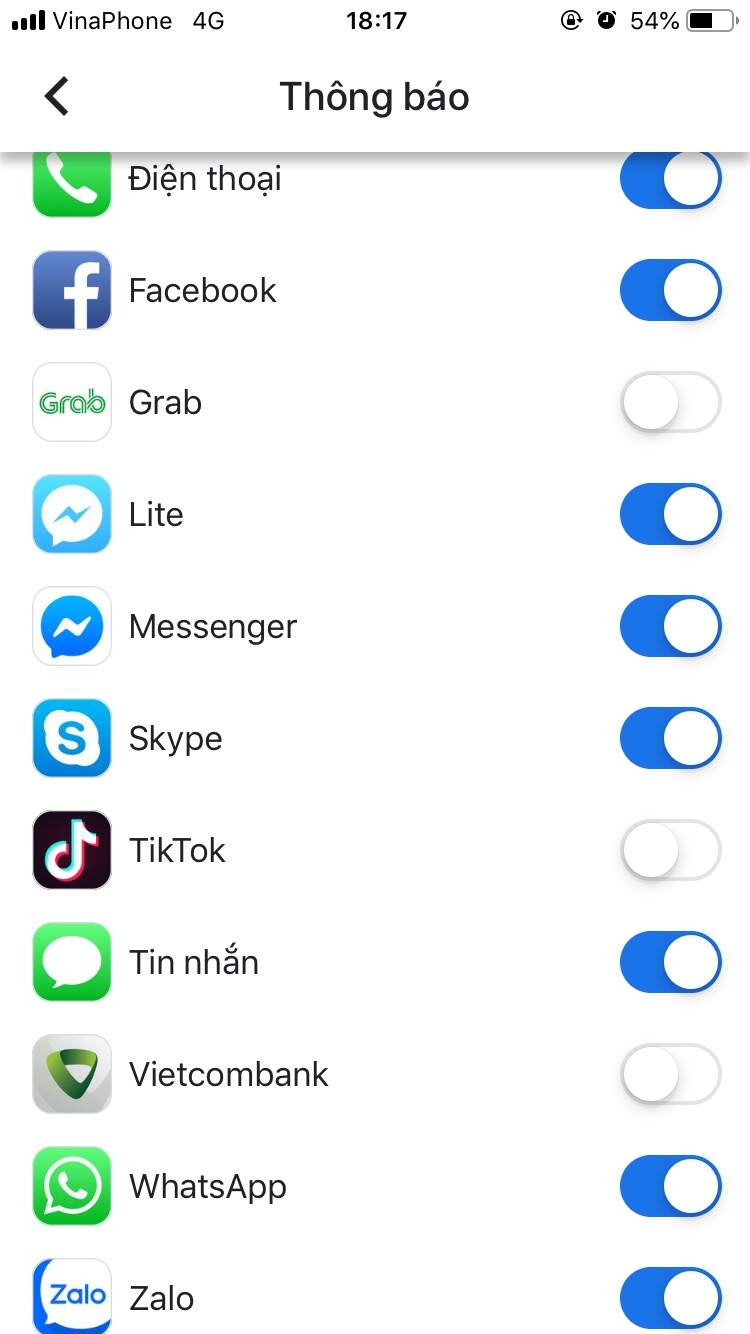Toggle Zalo notifications off
Viewport: 750px width, 1334px height.
670,1298
